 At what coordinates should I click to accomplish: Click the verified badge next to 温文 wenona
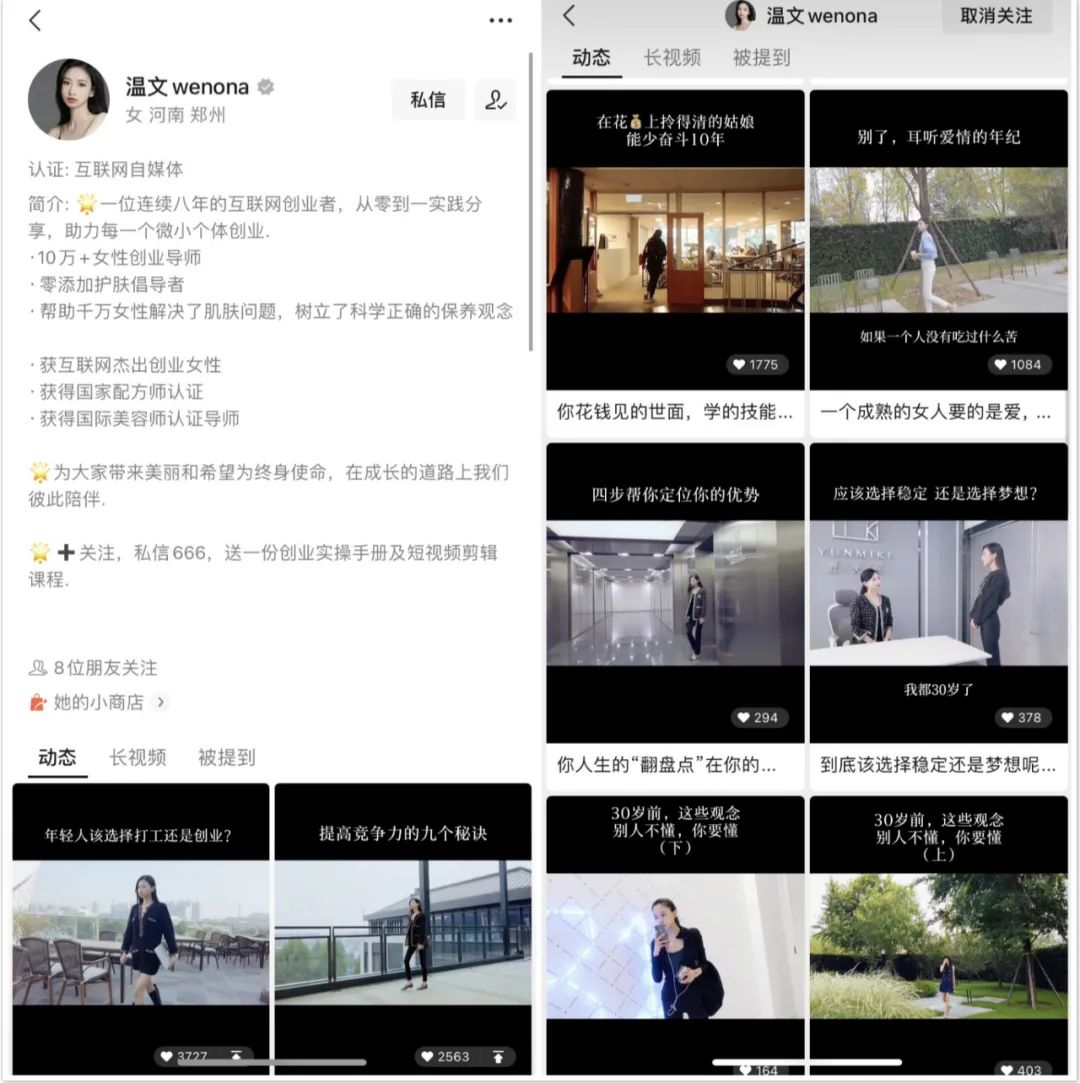264,87
